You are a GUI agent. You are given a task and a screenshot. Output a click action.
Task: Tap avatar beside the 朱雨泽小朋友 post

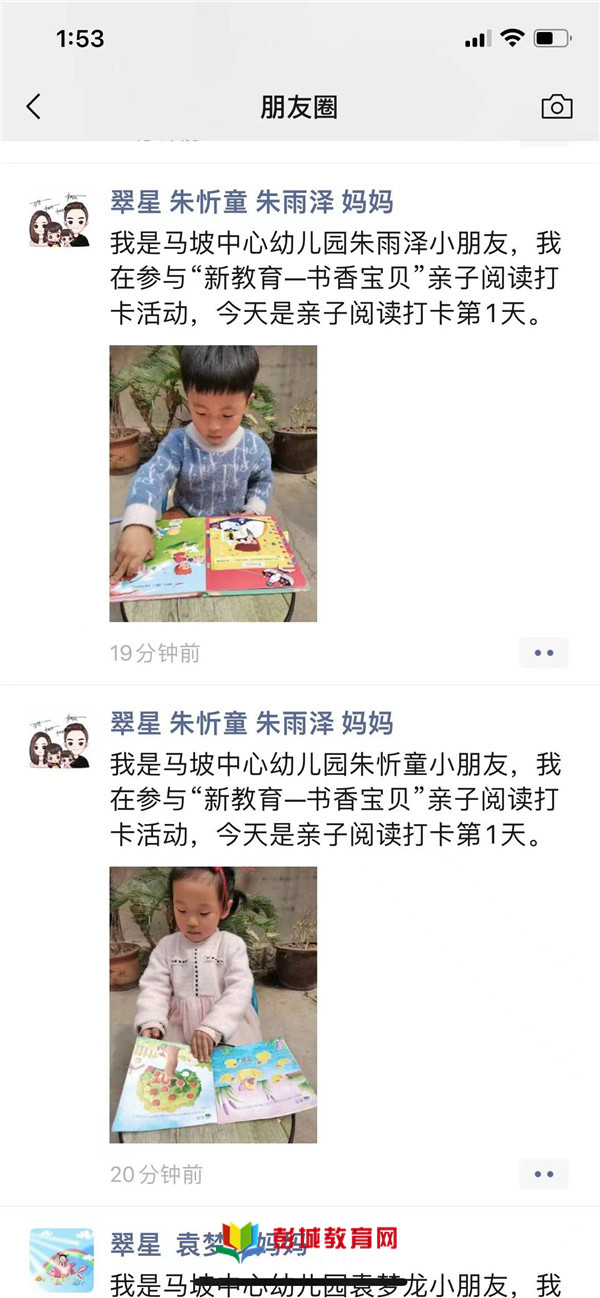click(x=60, y=222)
